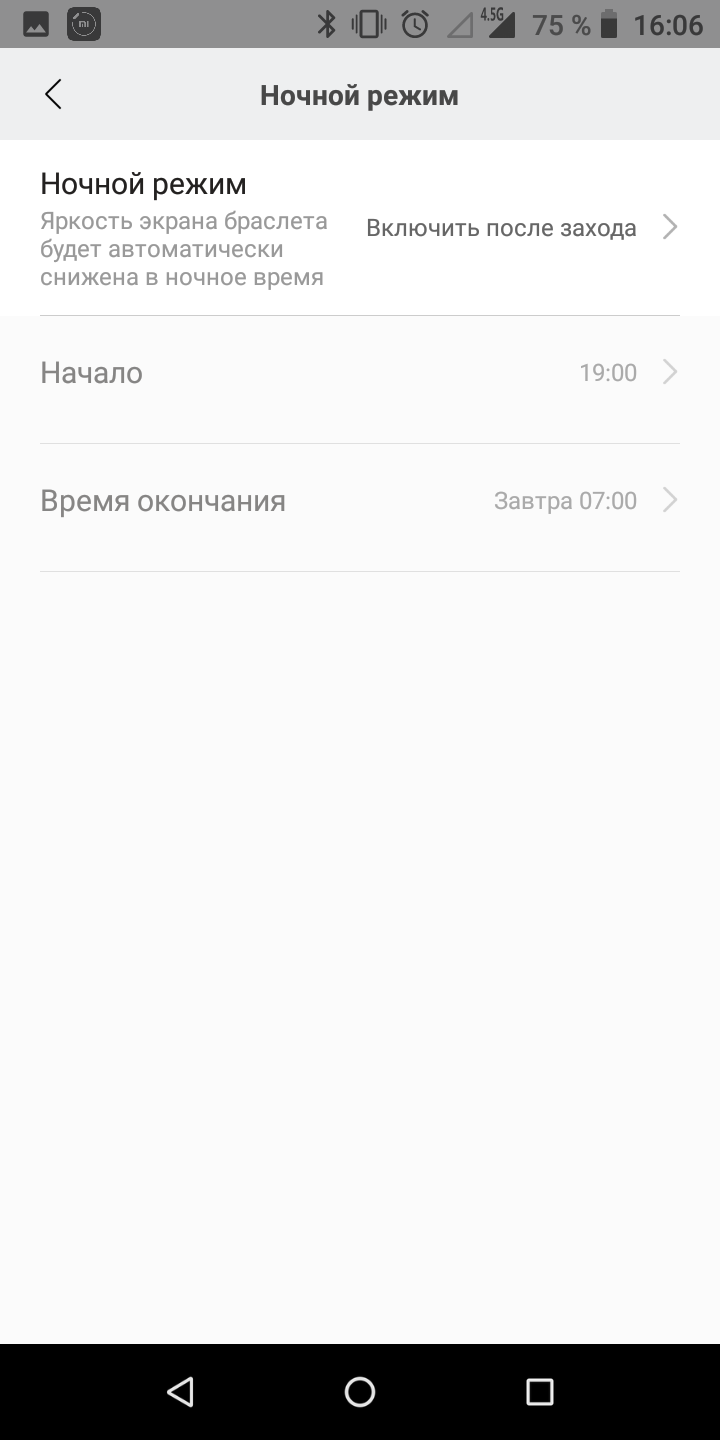Viewport: 720px width, 1440px height.
Task: Open the Начало time setting
Action: click(x=360, y=373)
